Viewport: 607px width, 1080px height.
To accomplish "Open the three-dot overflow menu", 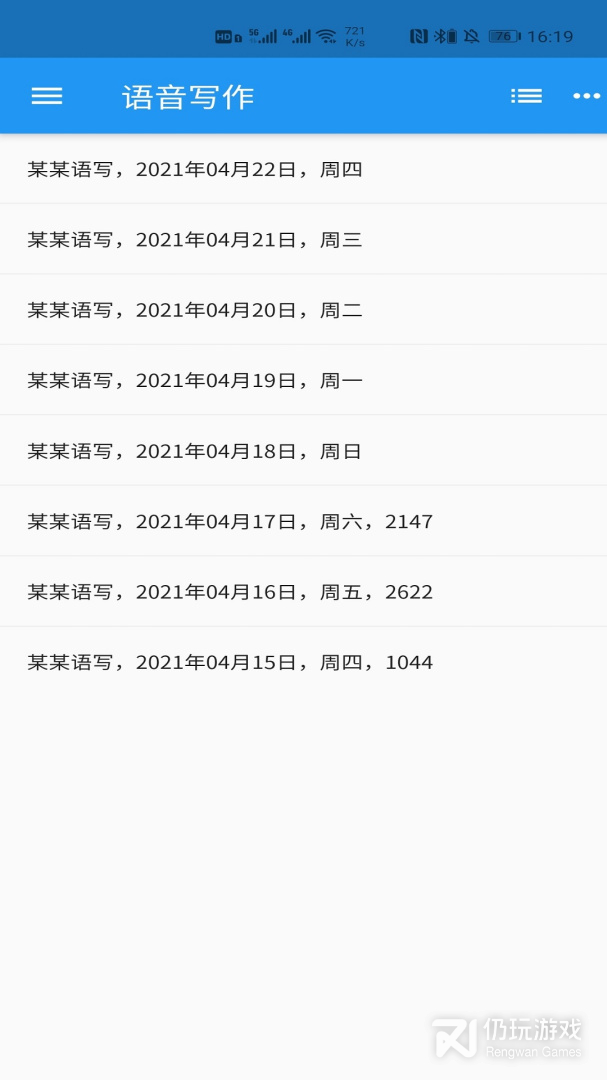I will [x=586, y=96].
